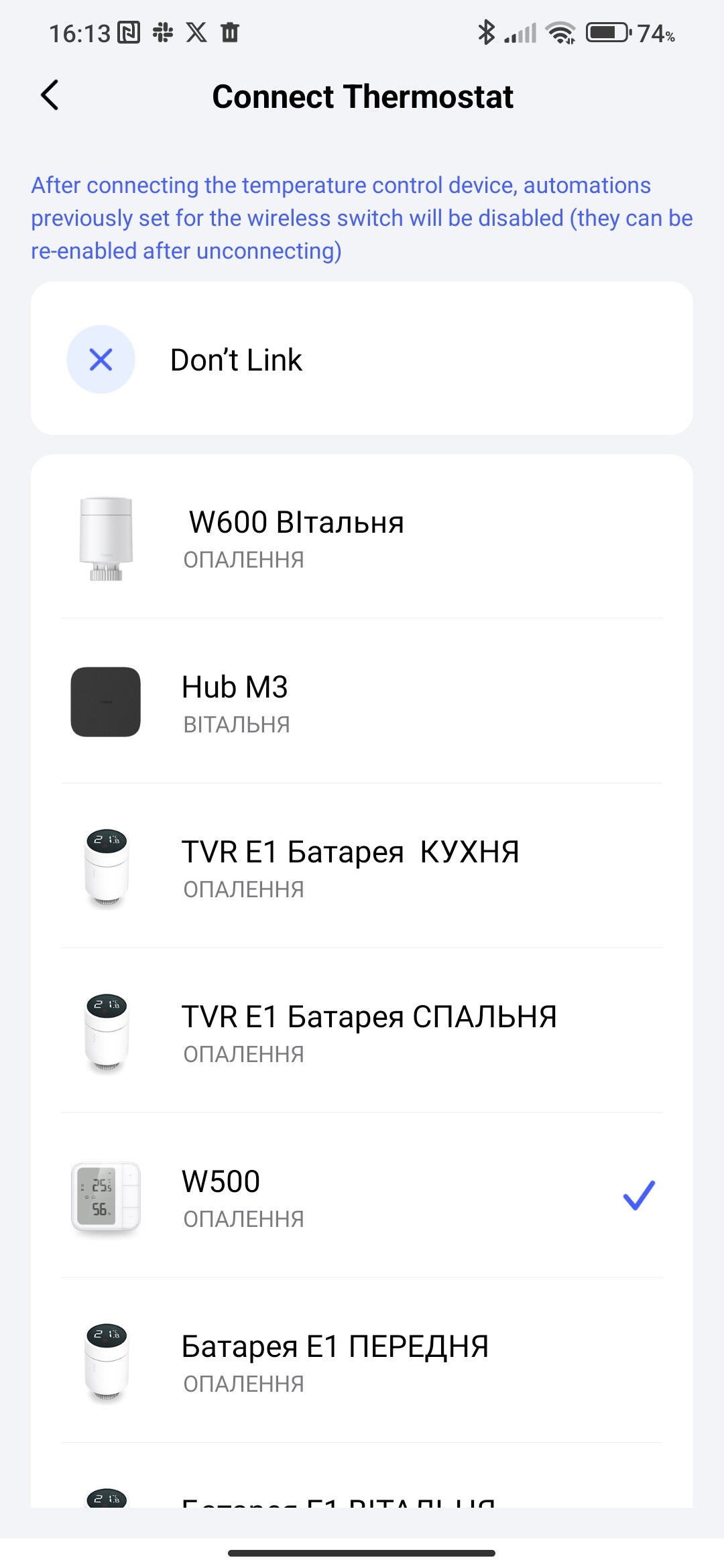Tap the selected W500 thermostat row
Image resolution: width=724 pixels, height=1568 pixels.
click(362, 1197)
